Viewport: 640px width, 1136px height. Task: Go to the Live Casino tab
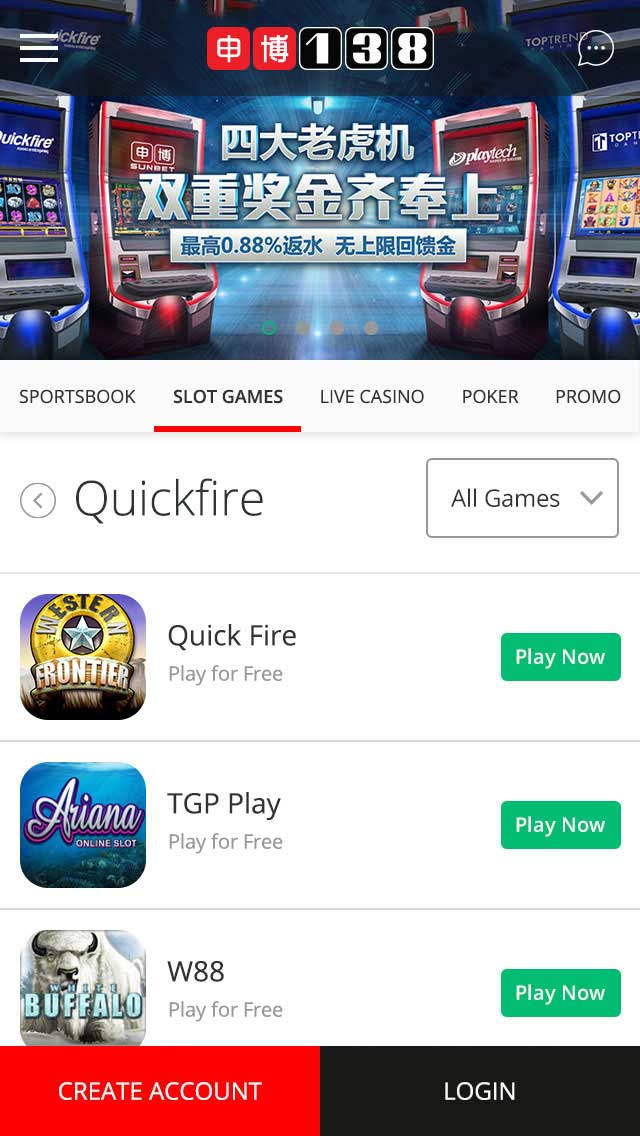click(372, 397)
